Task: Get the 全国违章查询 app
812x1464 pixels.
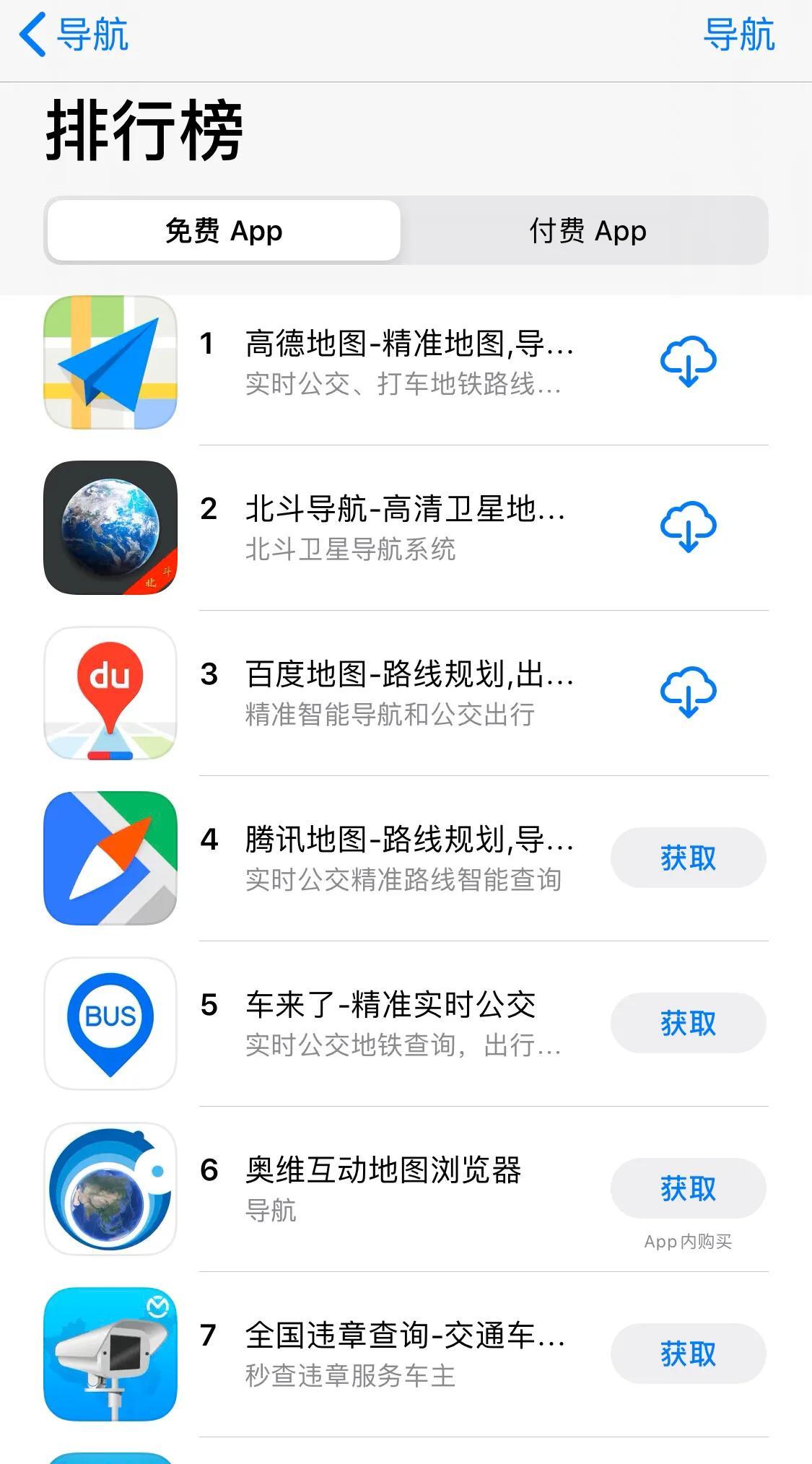Action: (688, 1354)
